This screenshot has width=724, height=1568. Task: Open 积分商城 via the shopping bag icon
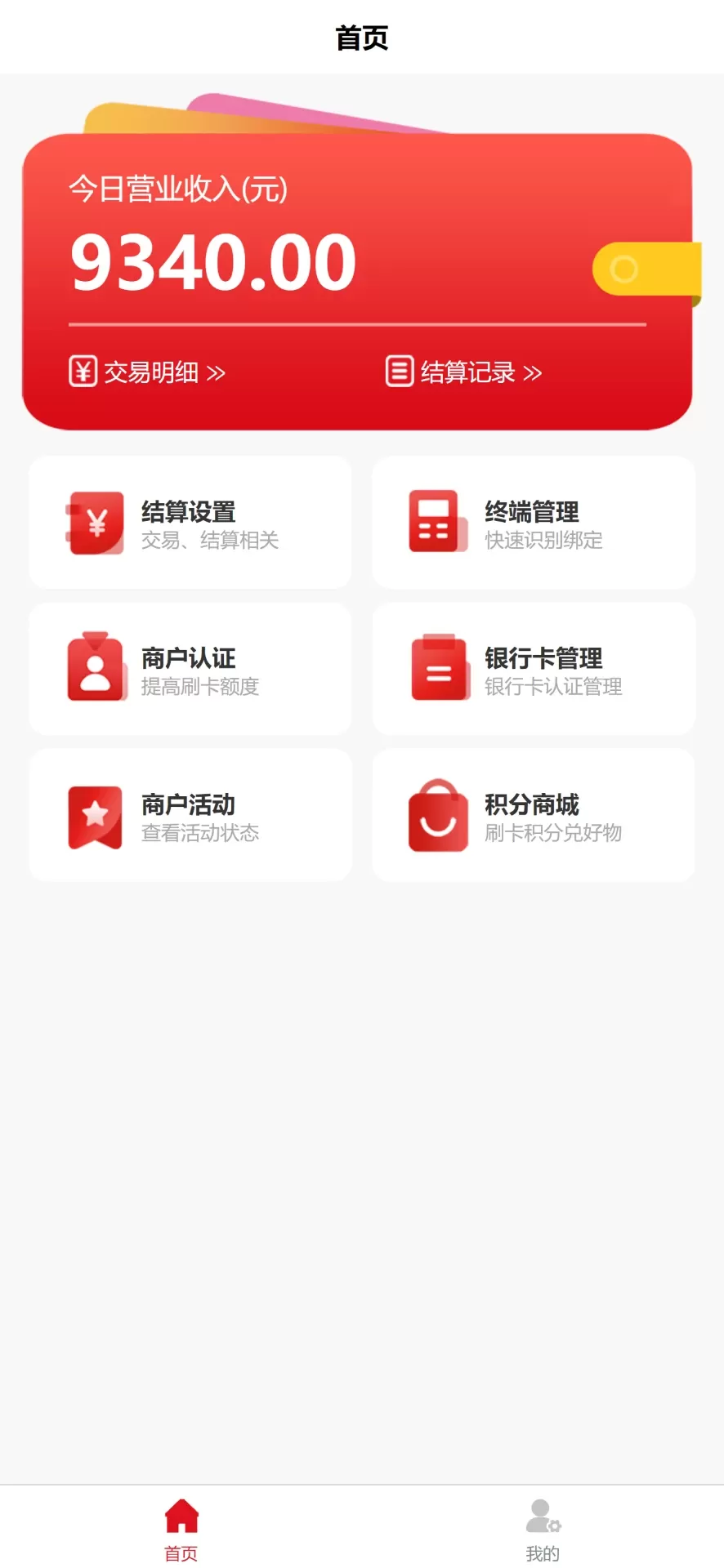click(438, 814)
